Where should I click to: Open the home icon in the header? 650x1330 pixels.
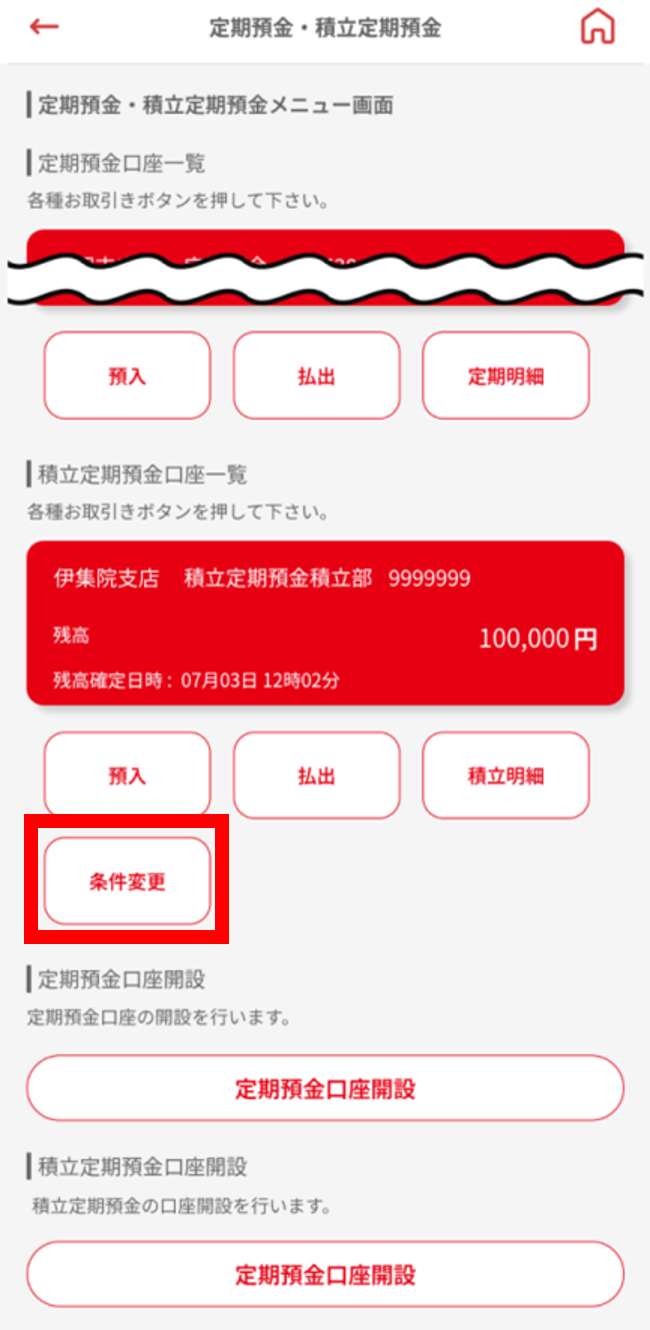pos(597,27)
